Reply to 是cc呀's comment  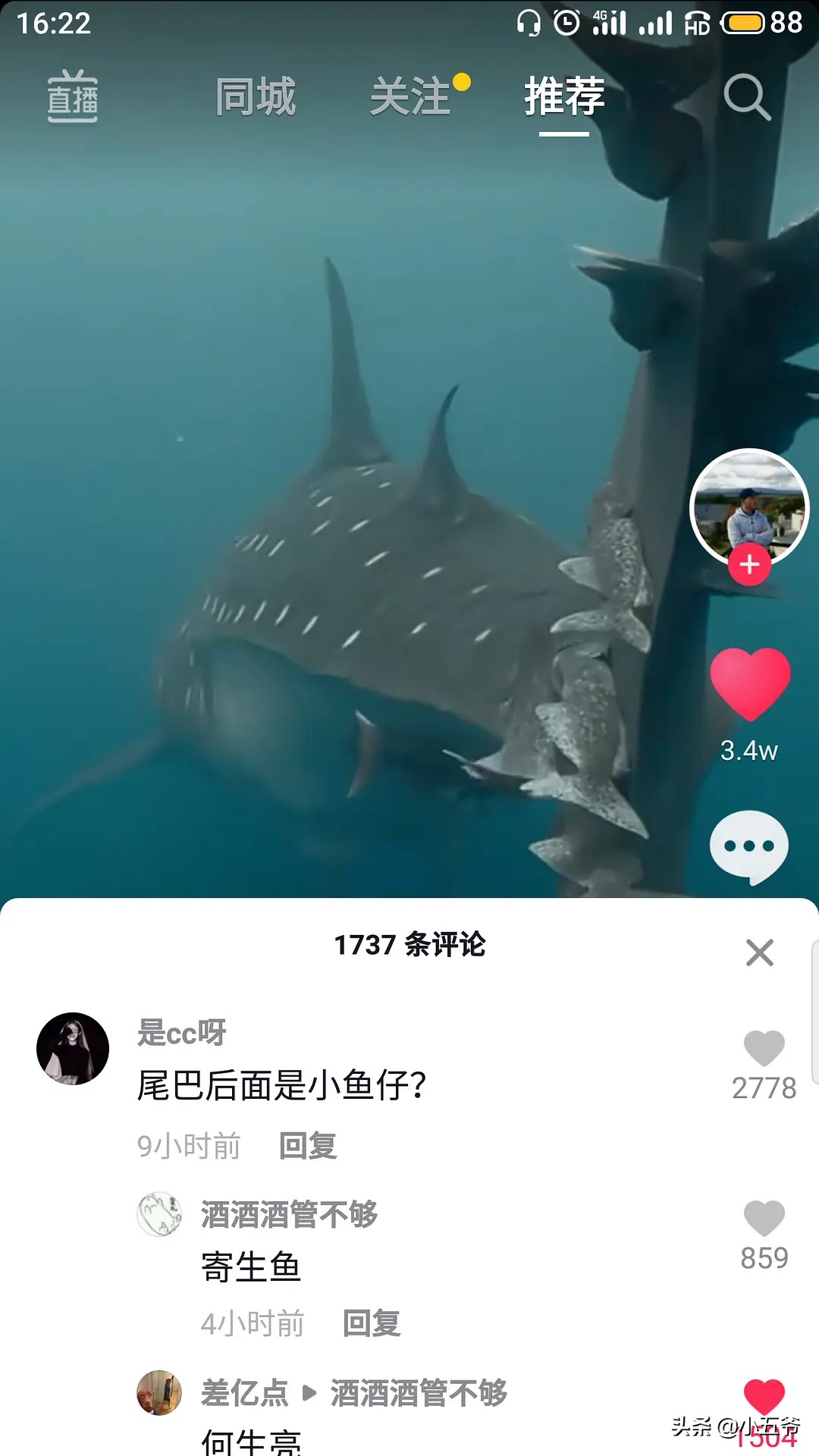pos(308,1145)
